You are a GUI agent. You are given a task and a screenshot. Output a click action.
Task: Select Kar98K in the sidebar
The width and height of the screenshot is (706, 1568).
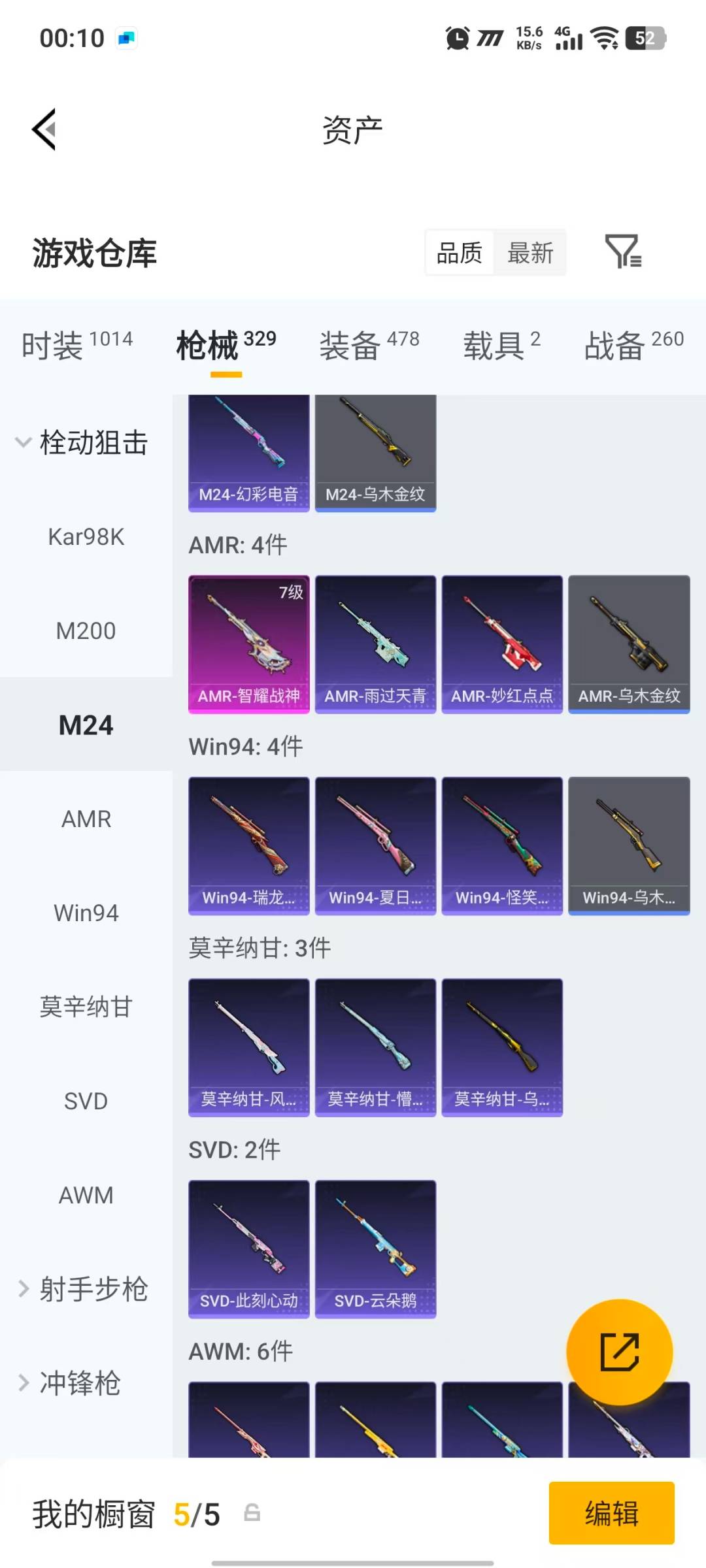[x=86, y=537]
